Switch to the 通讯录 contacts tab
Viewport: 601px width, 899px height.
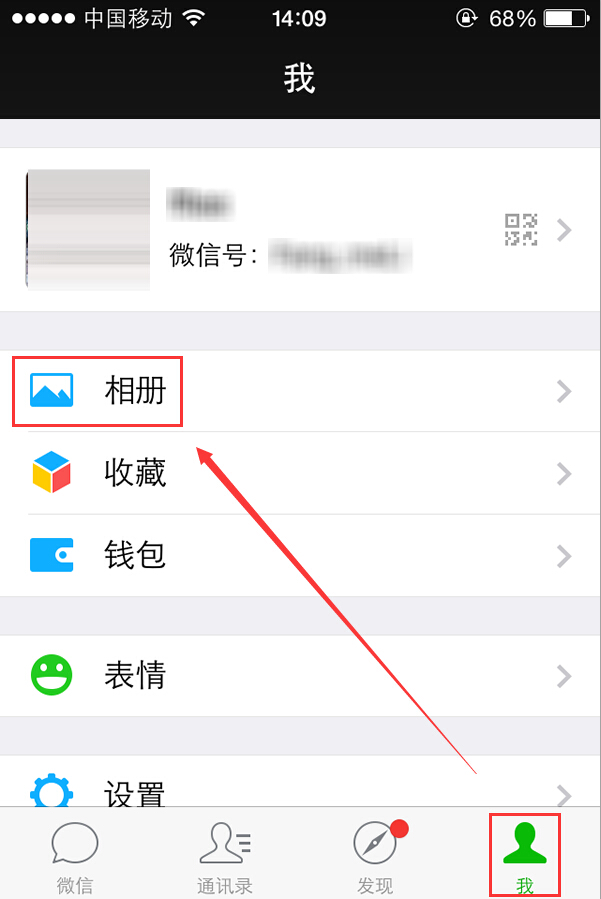(x=225, y=856)
